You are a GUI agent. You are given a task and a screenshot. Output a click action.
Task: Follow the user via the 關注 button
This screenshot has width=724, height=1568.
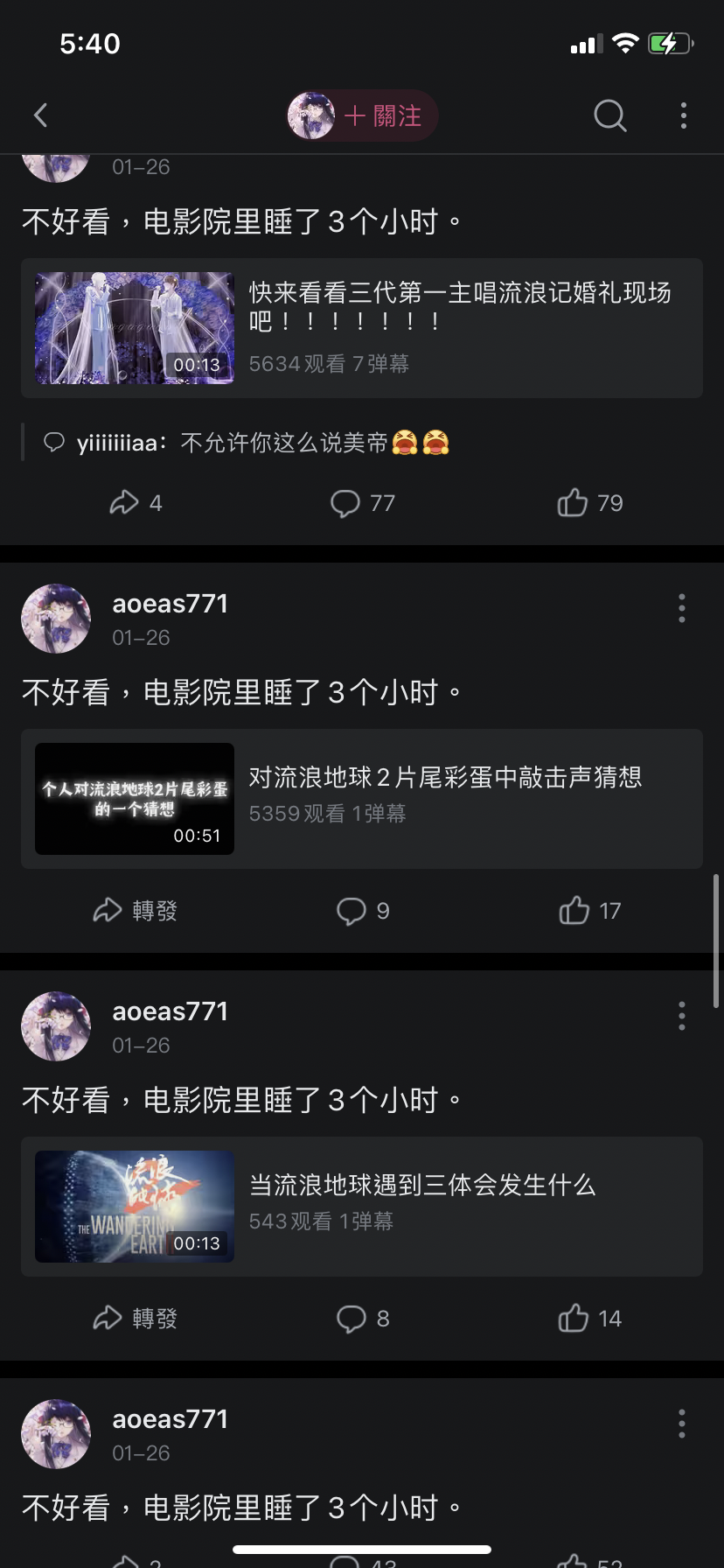tap(381, 115)
